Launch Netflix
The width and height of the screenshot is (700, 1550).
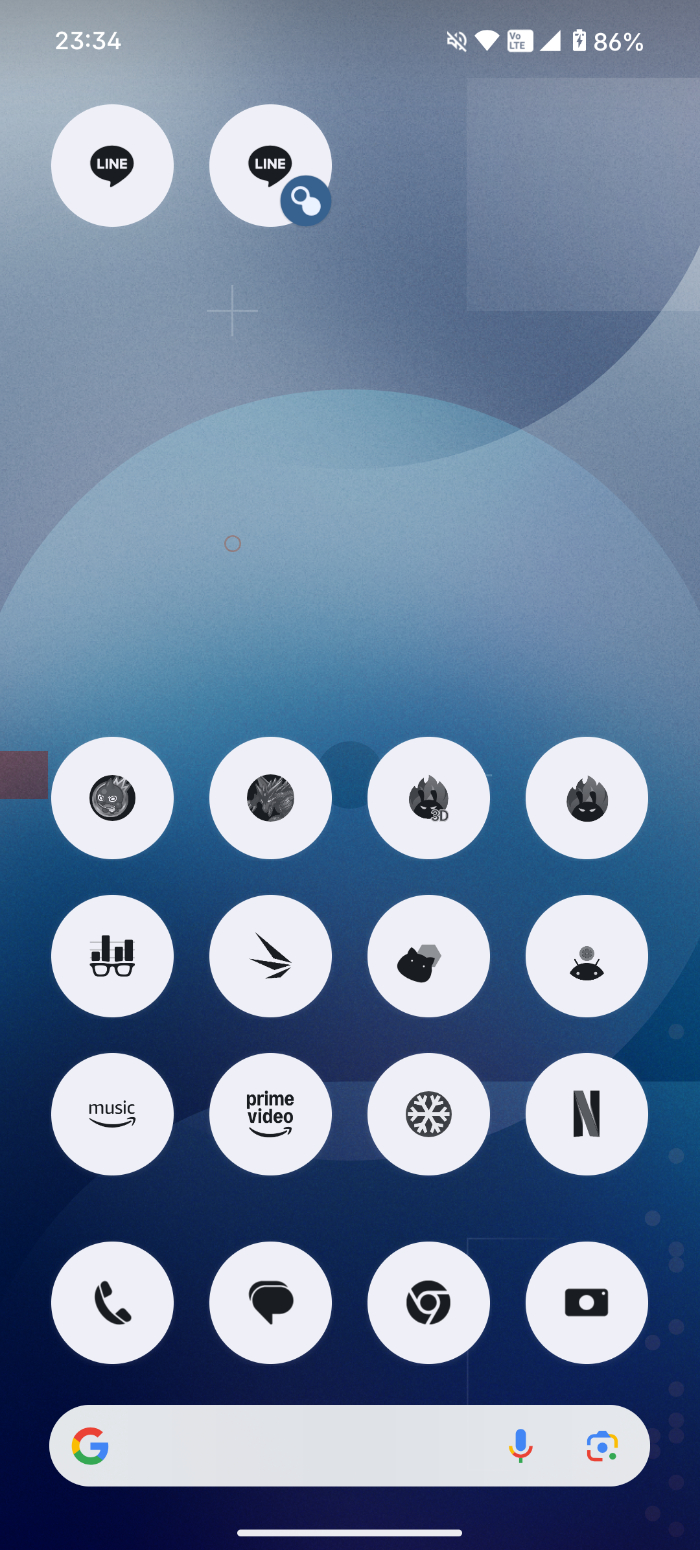[586, 1114]
